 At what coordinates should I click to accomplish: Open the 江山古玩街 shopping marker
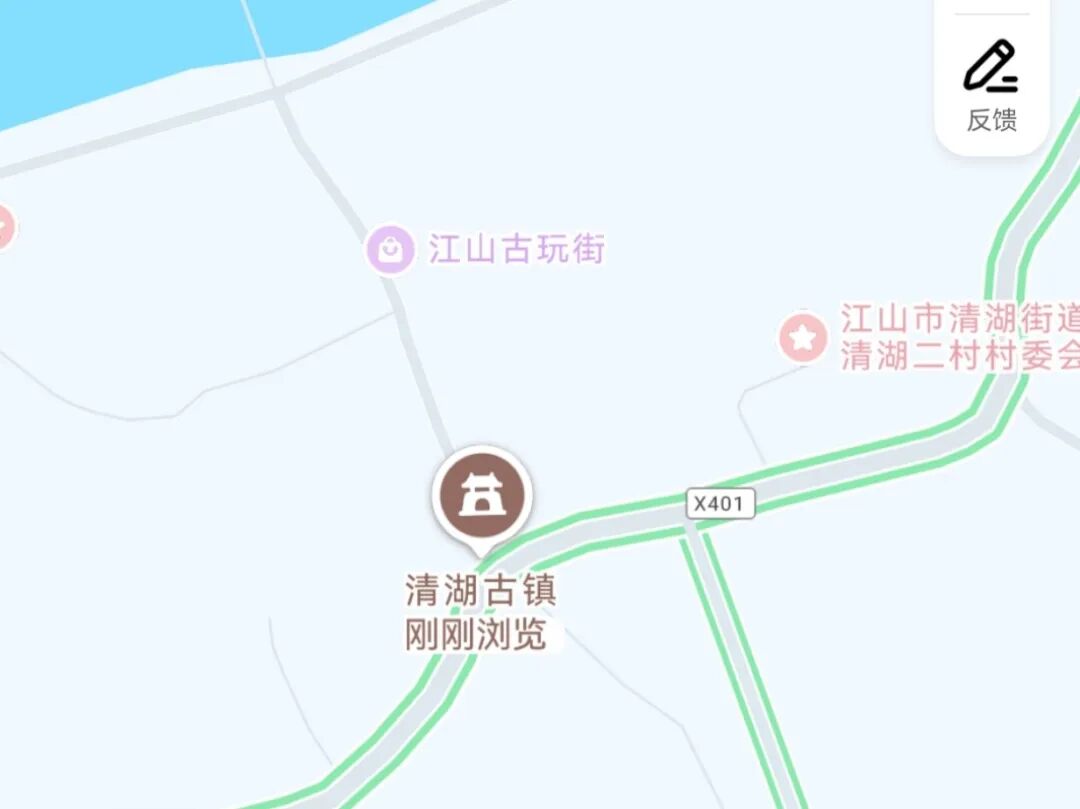390,249
